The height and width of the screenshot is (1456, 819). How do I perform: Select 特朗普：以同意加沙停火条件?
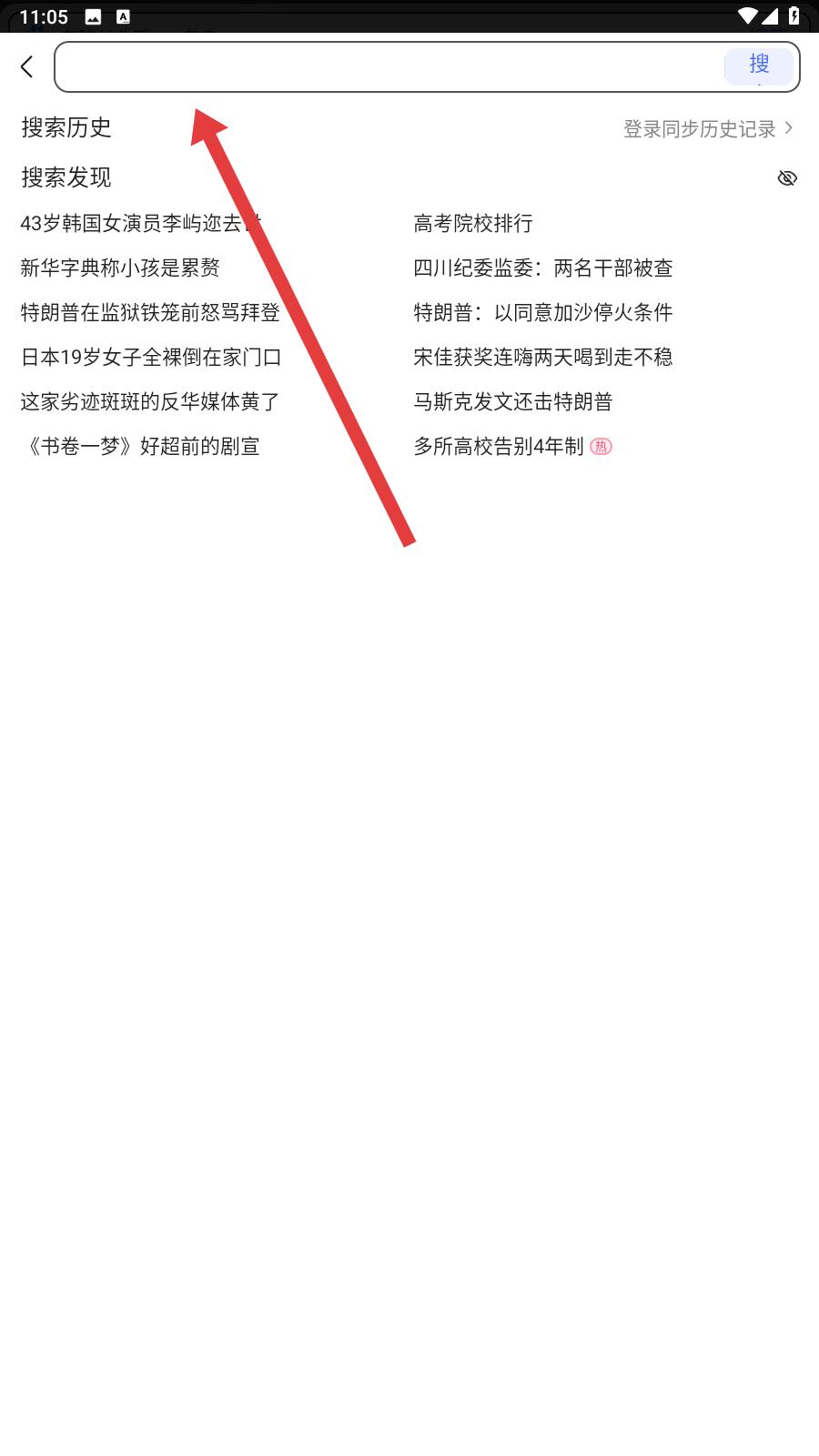pyautogui.click(x=543, y=312)
